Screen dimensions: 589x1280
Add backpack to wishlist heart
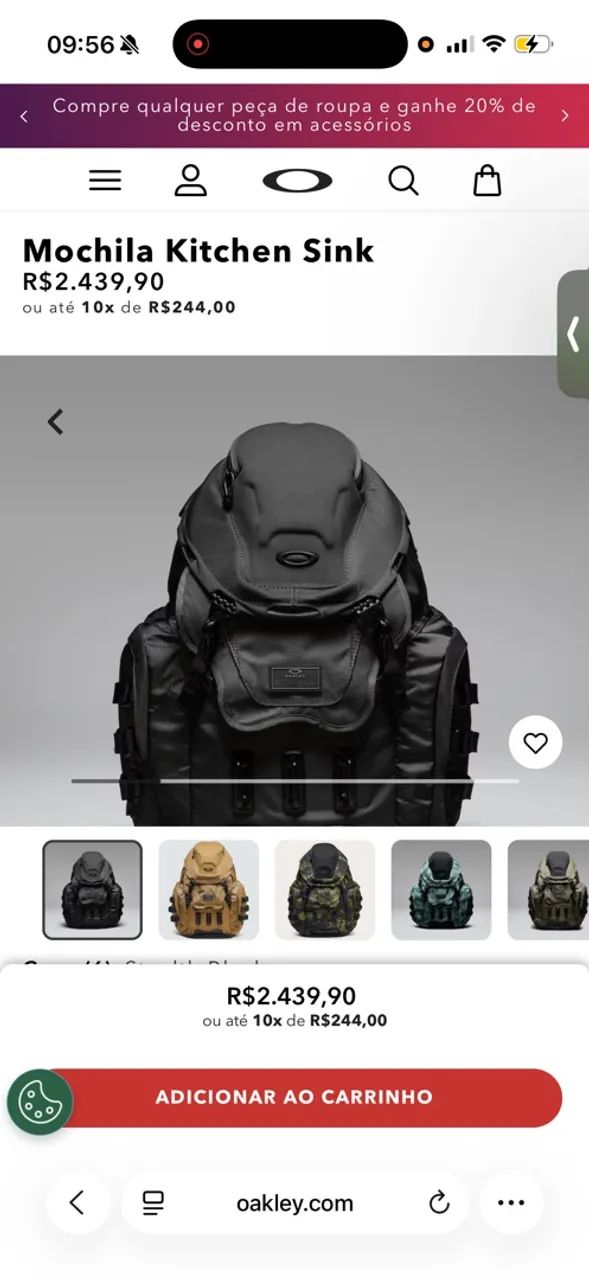536,743
